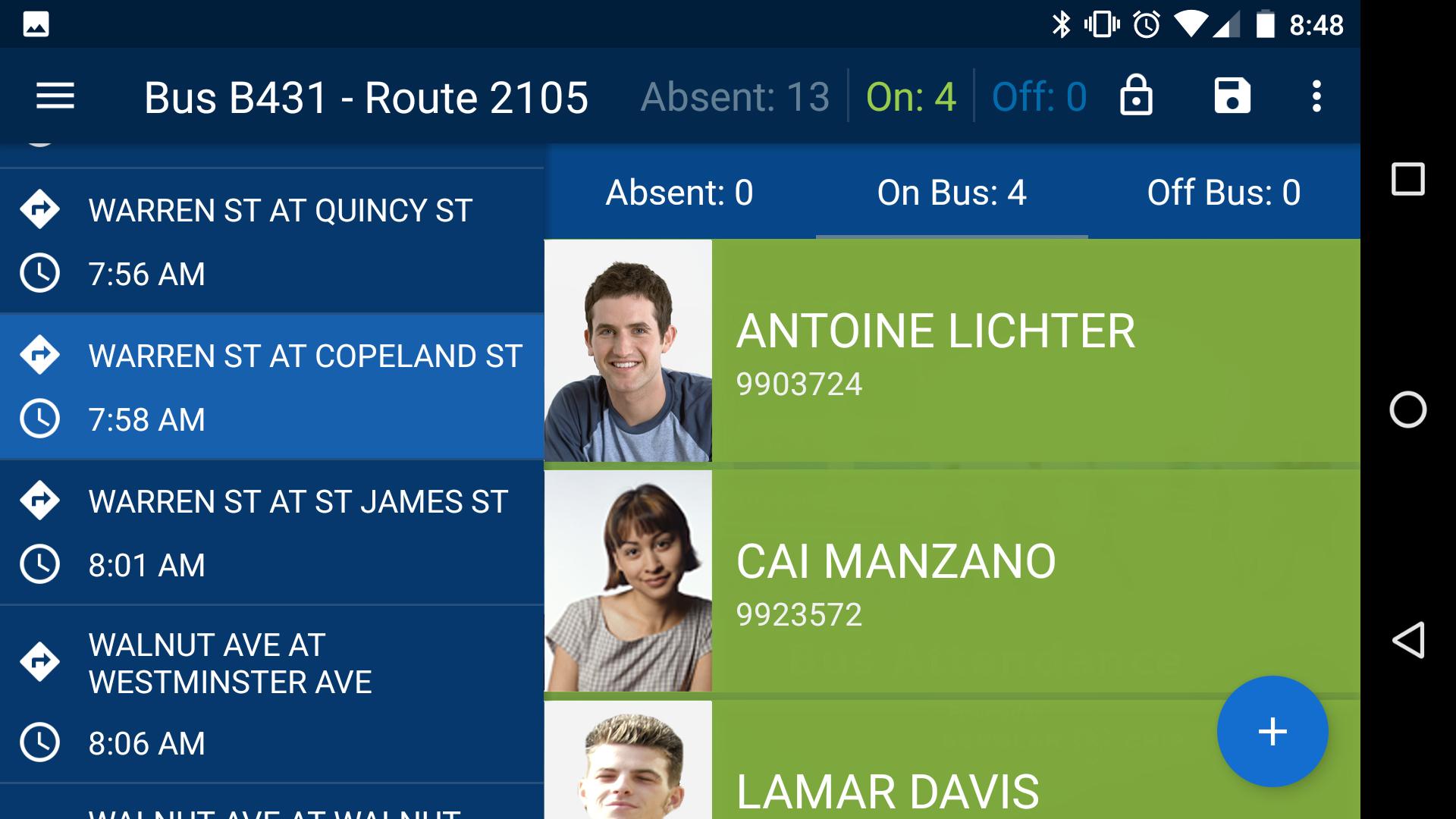Viewport: 1456px width, 819px height.
Task: Add a student with the plus button
Action: pyautogui.click(x=1272, y=732)
